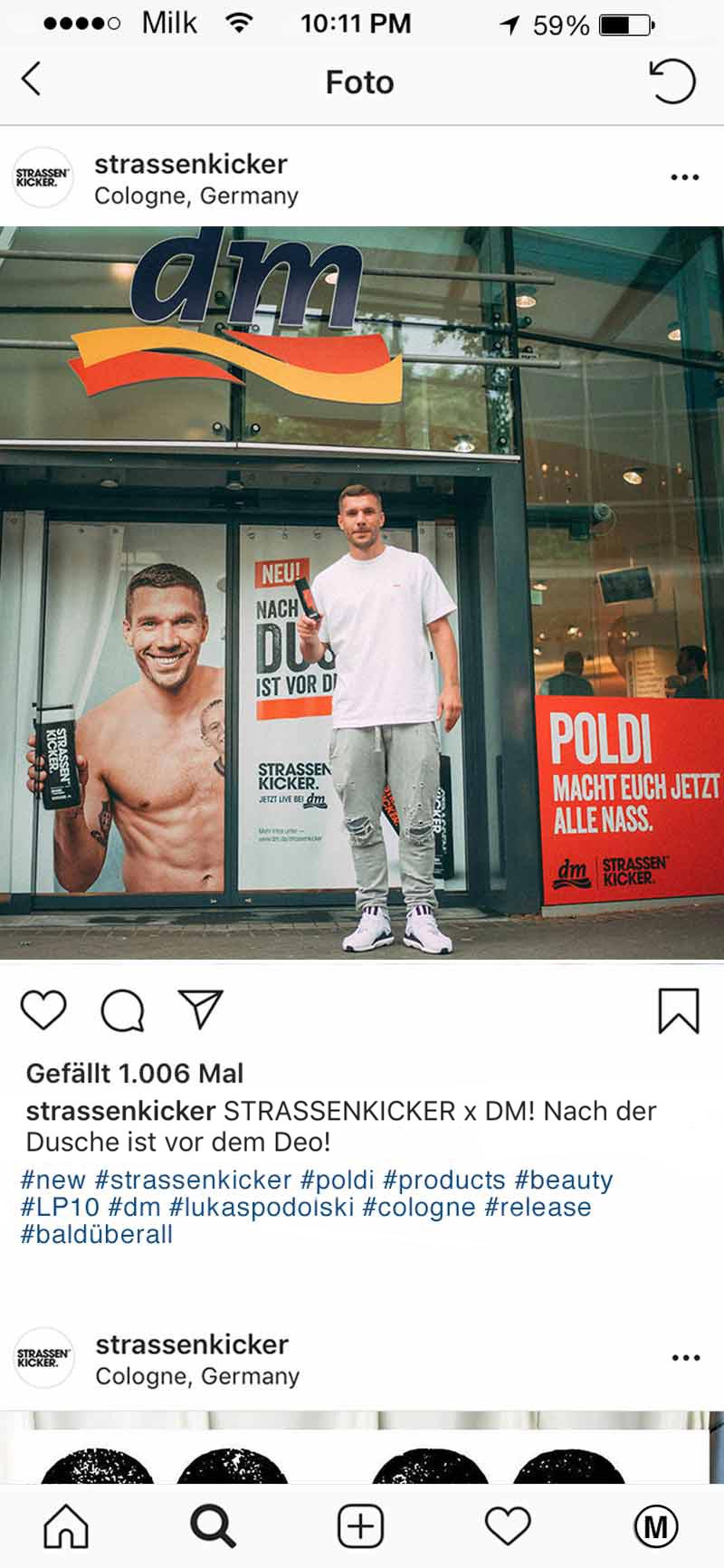Open the #lukaspodolski hashtag
Screen dimensions: 724x1568
coord(261,1208)
